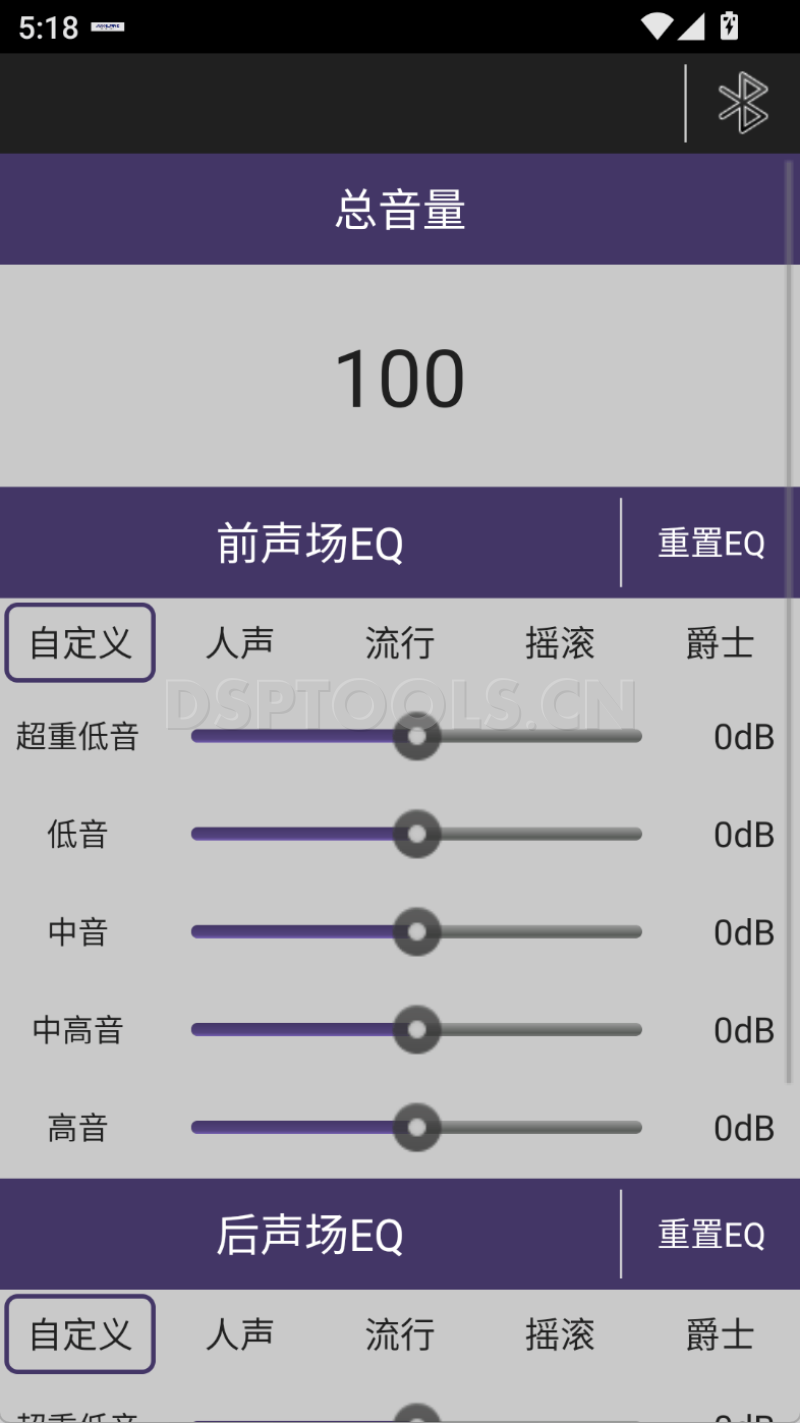Select 人声 preset in 前声场EQ
This screenshot has width=800, height=1423.
tap(240, 643)
